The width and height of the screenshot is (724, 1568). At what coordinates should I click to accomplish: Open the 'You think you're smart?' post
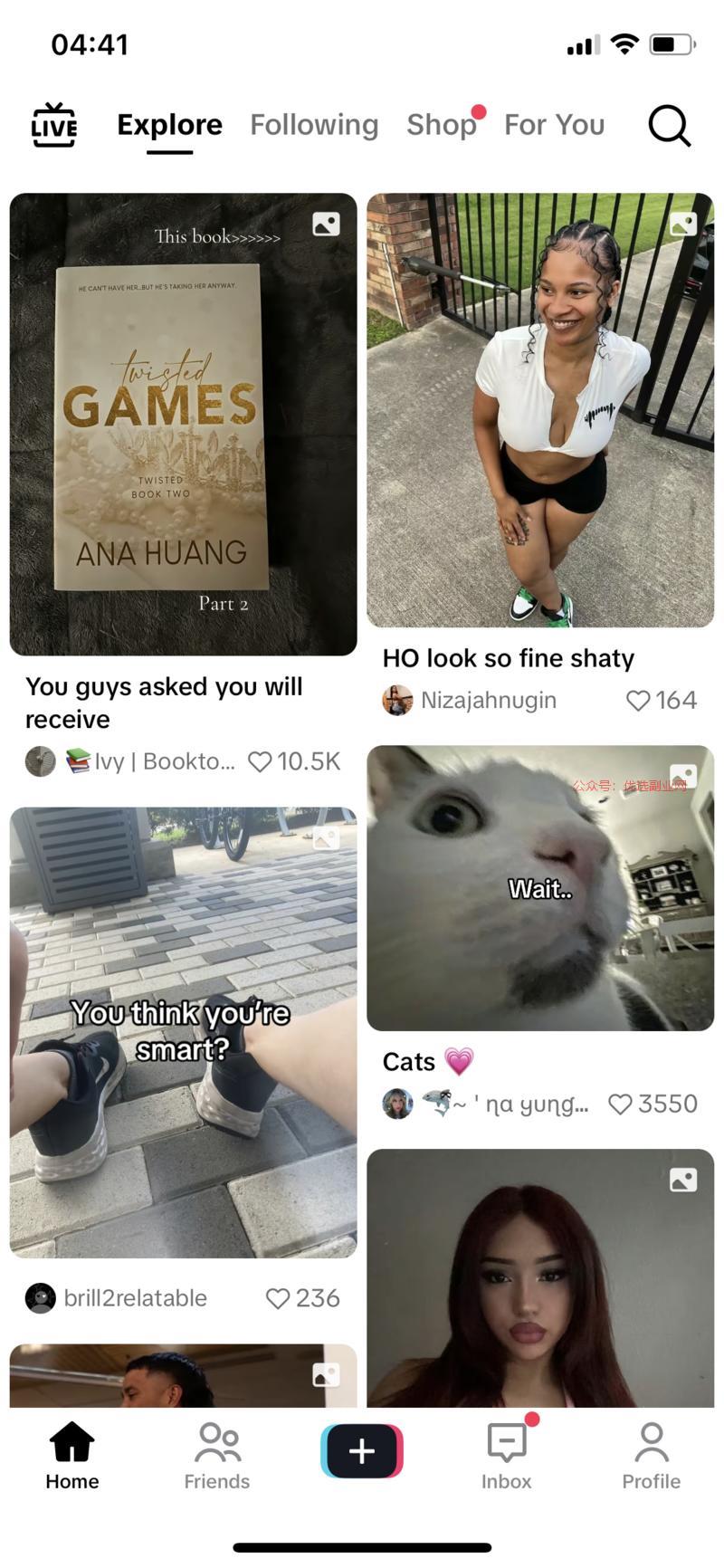(183, 1032)
